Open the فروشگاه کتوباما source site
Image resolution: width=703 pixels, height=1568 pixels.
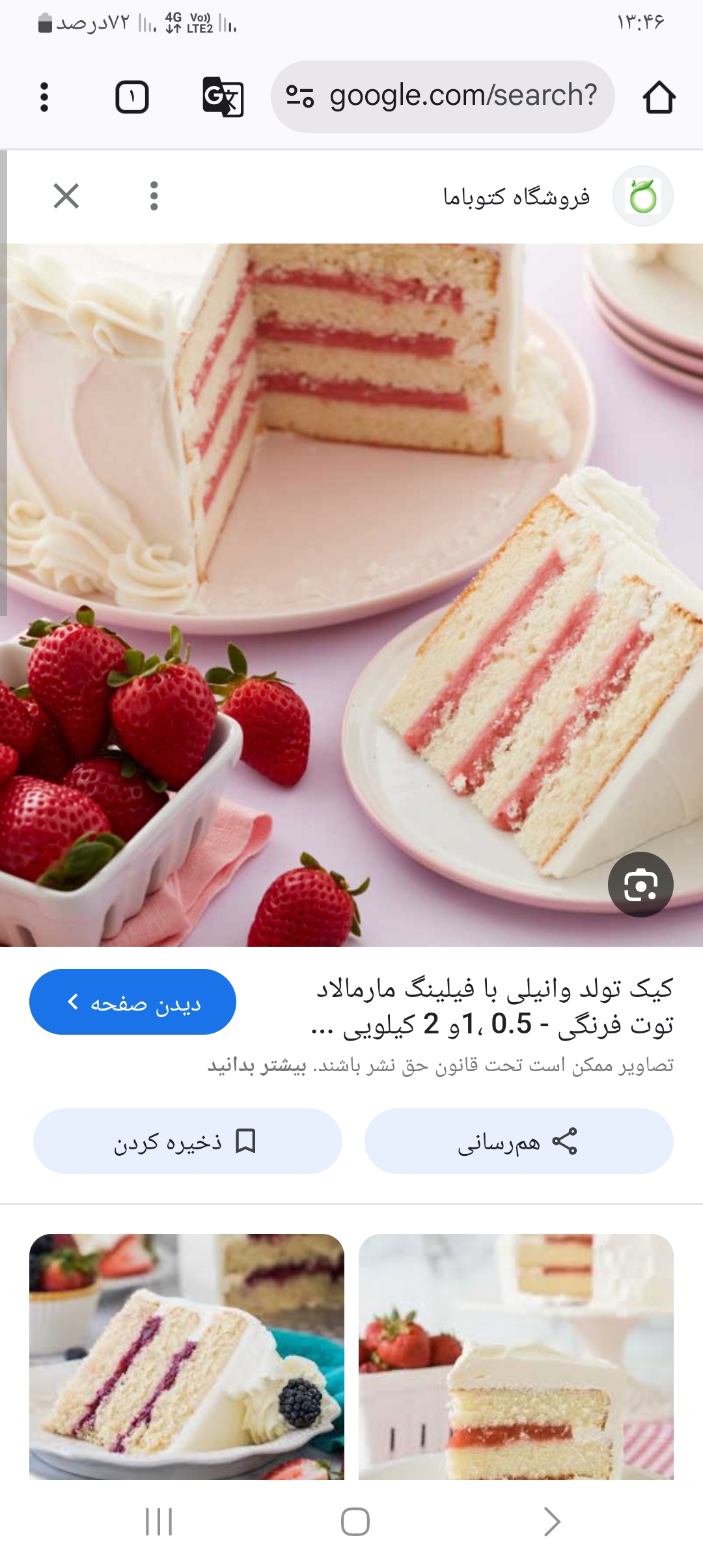coord(517,196)
